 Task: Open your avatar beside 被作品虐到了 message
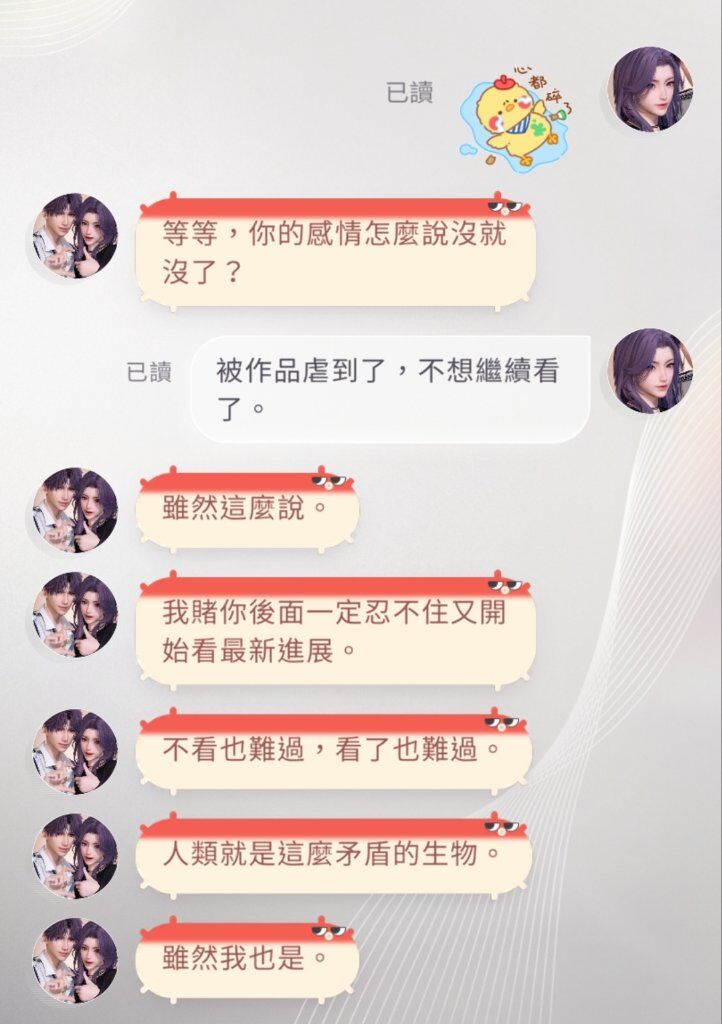click(x=651, y=371)
